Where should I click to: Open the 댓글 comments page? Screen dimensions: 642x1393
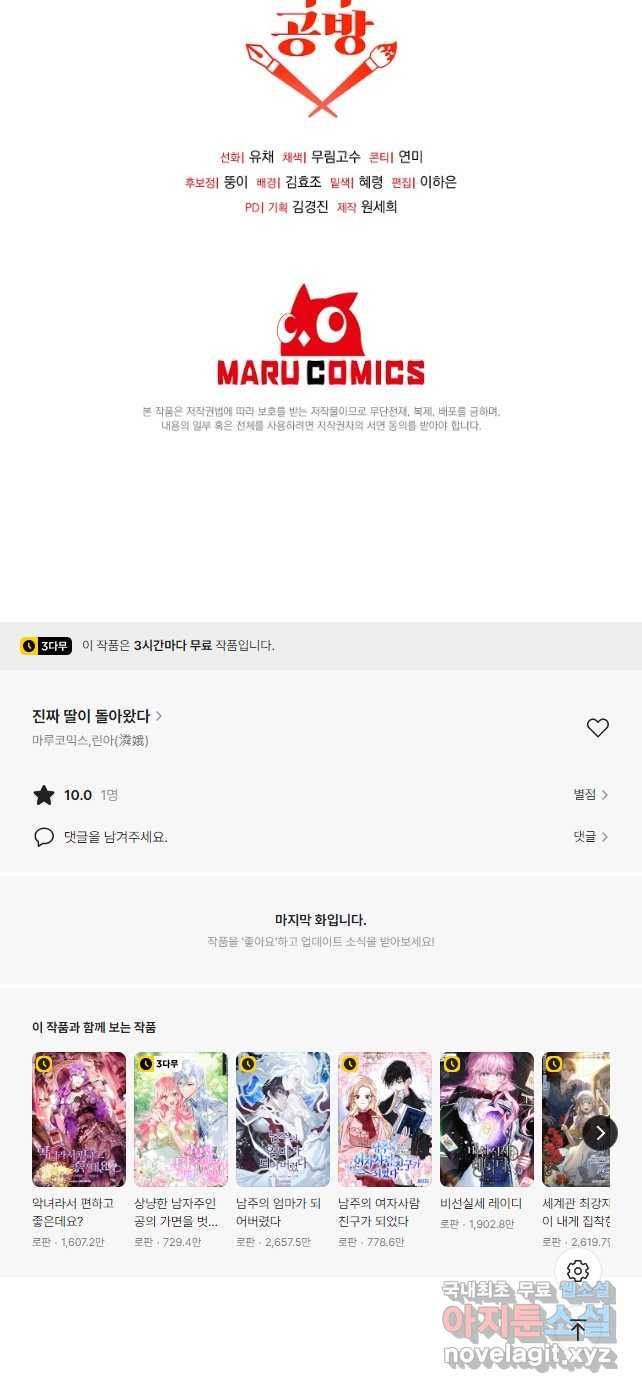[590, 836]
